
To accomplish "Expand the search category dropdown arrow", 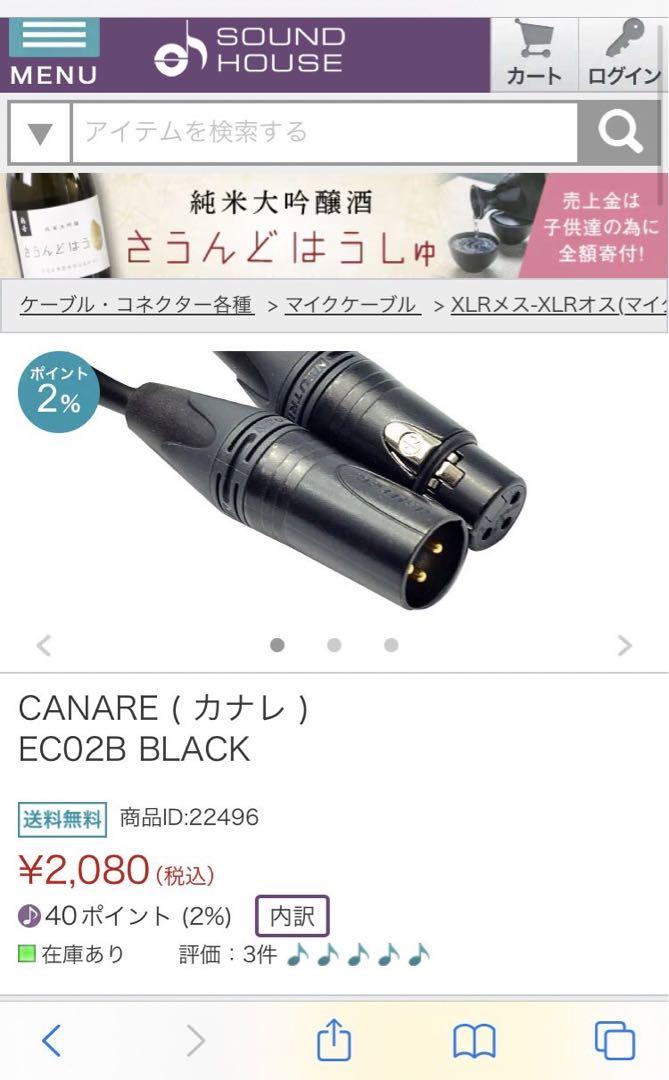I will (40, 132).
